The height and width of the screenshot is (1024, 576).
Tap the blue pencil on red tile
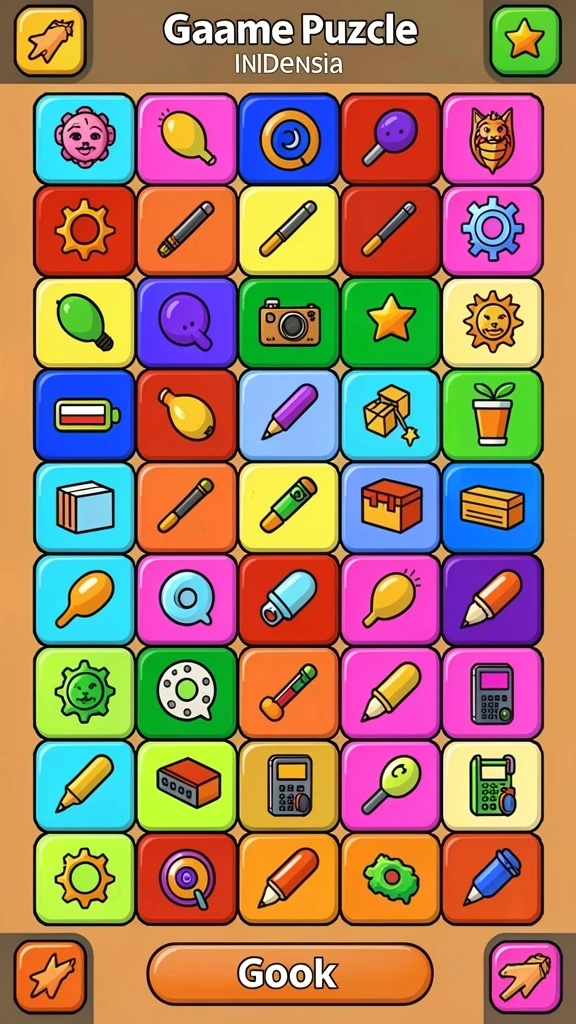[493, 878]
